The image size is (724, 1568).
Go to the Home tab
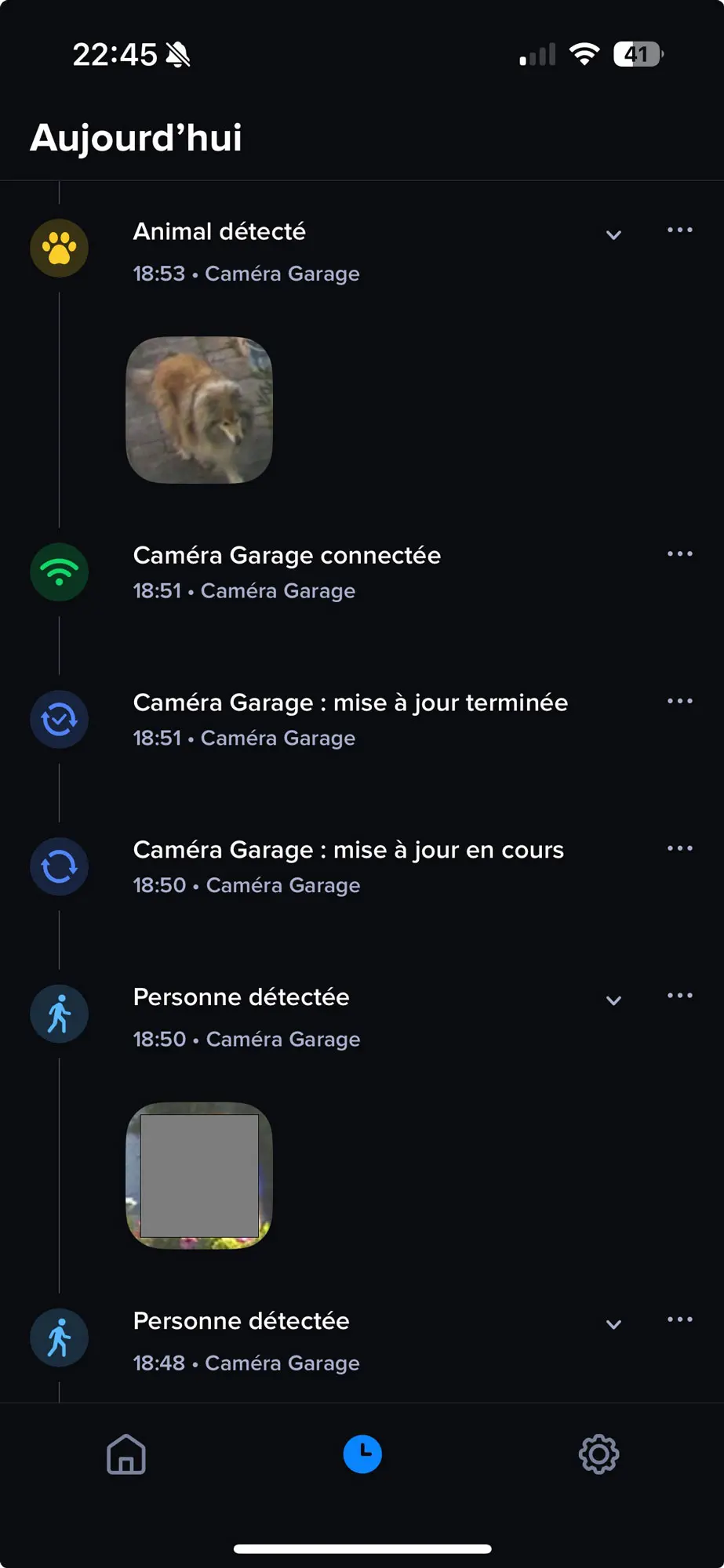point(126,1455)
